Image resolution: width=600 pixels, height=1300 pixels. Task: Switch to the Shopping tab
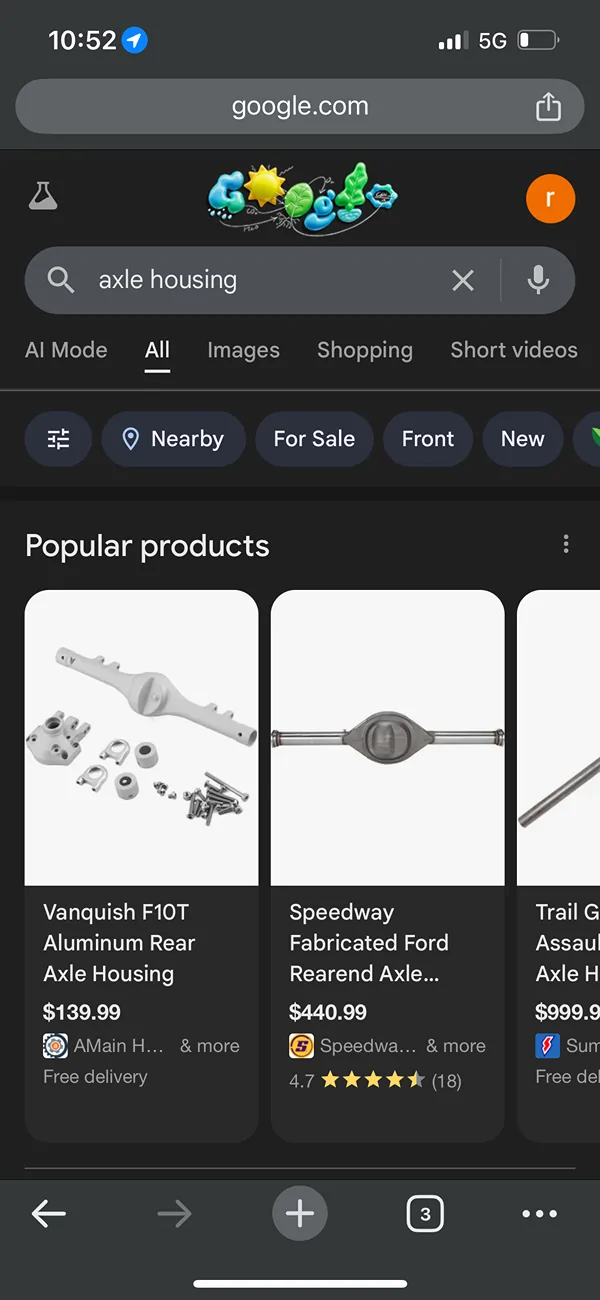[x=365, y=350]
